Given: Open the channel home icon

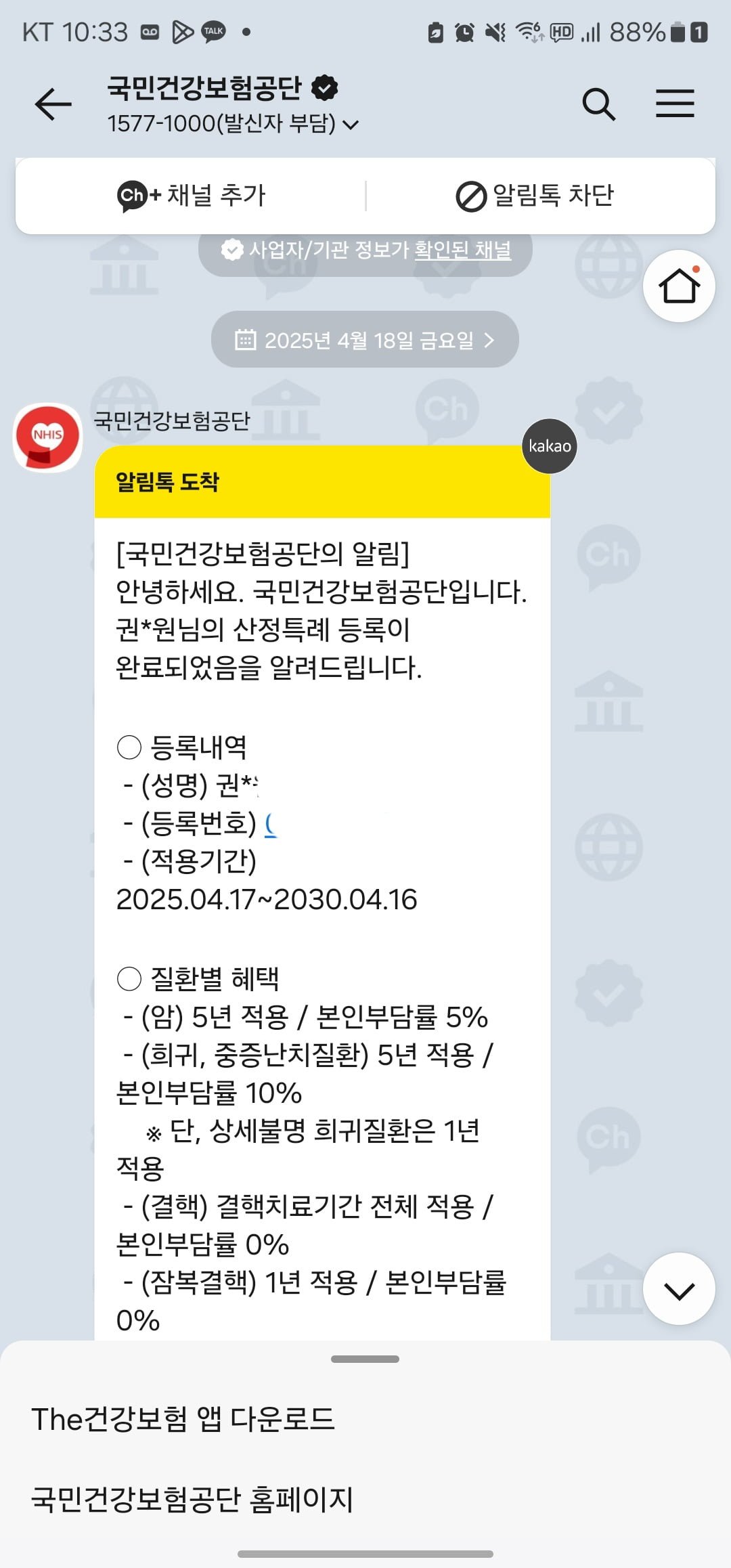Looking at the screenshot, I should tap(679, 286).
